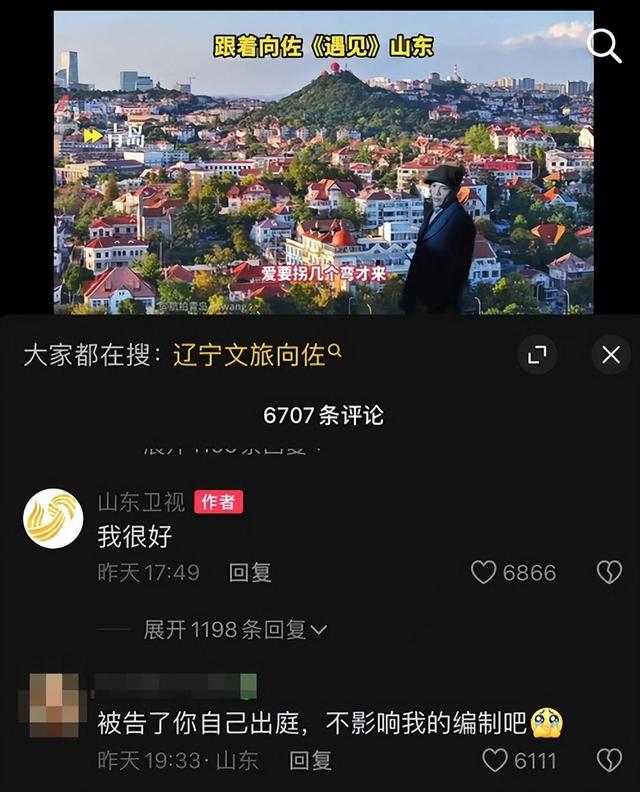The height and width of the screenshot is (792, 640).
Task: Expand 1198 replies under 山东卫视's comment
Action: point(235,630)
